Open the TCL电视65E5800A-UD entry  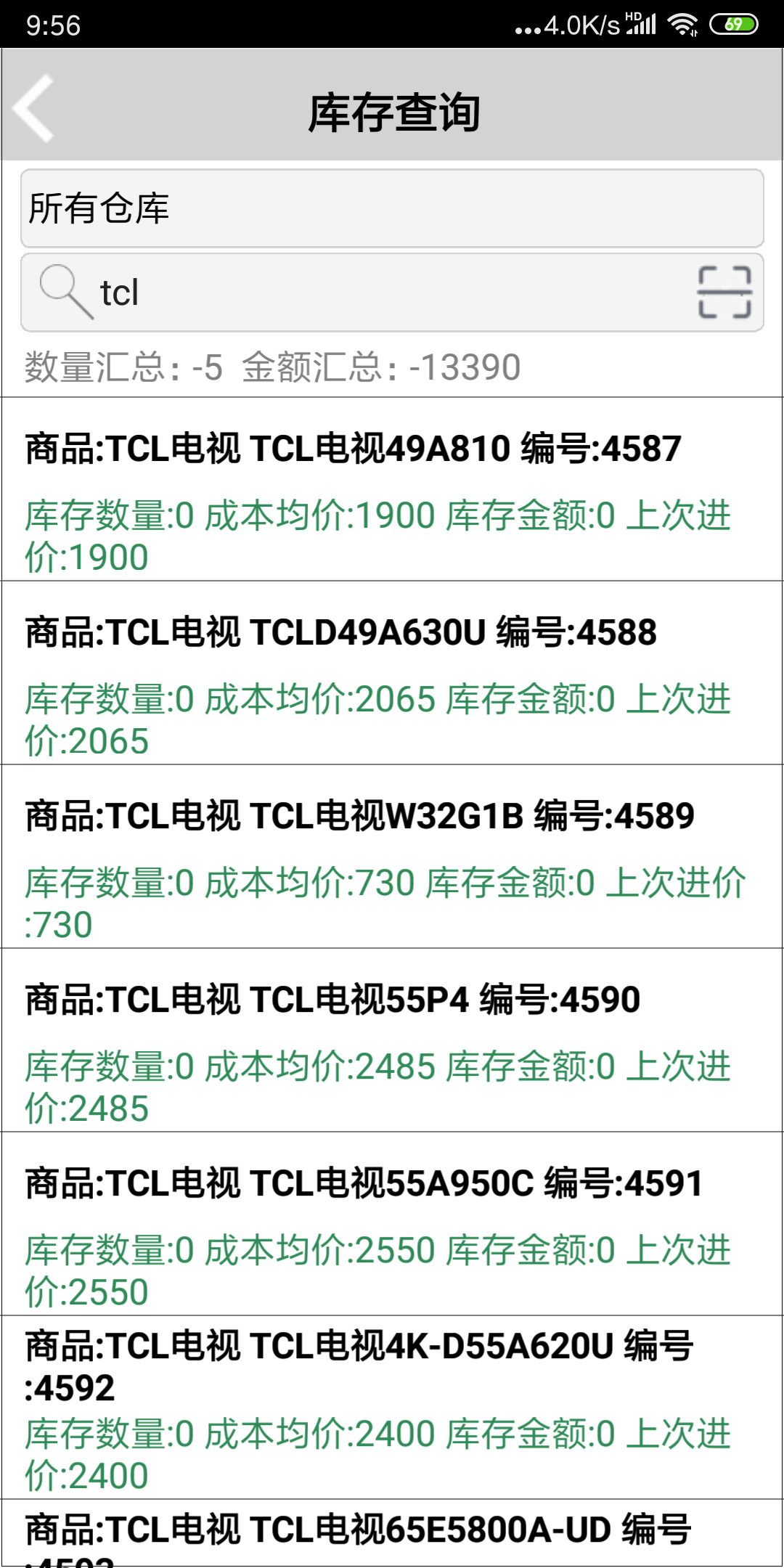[x=392, y=1533]
